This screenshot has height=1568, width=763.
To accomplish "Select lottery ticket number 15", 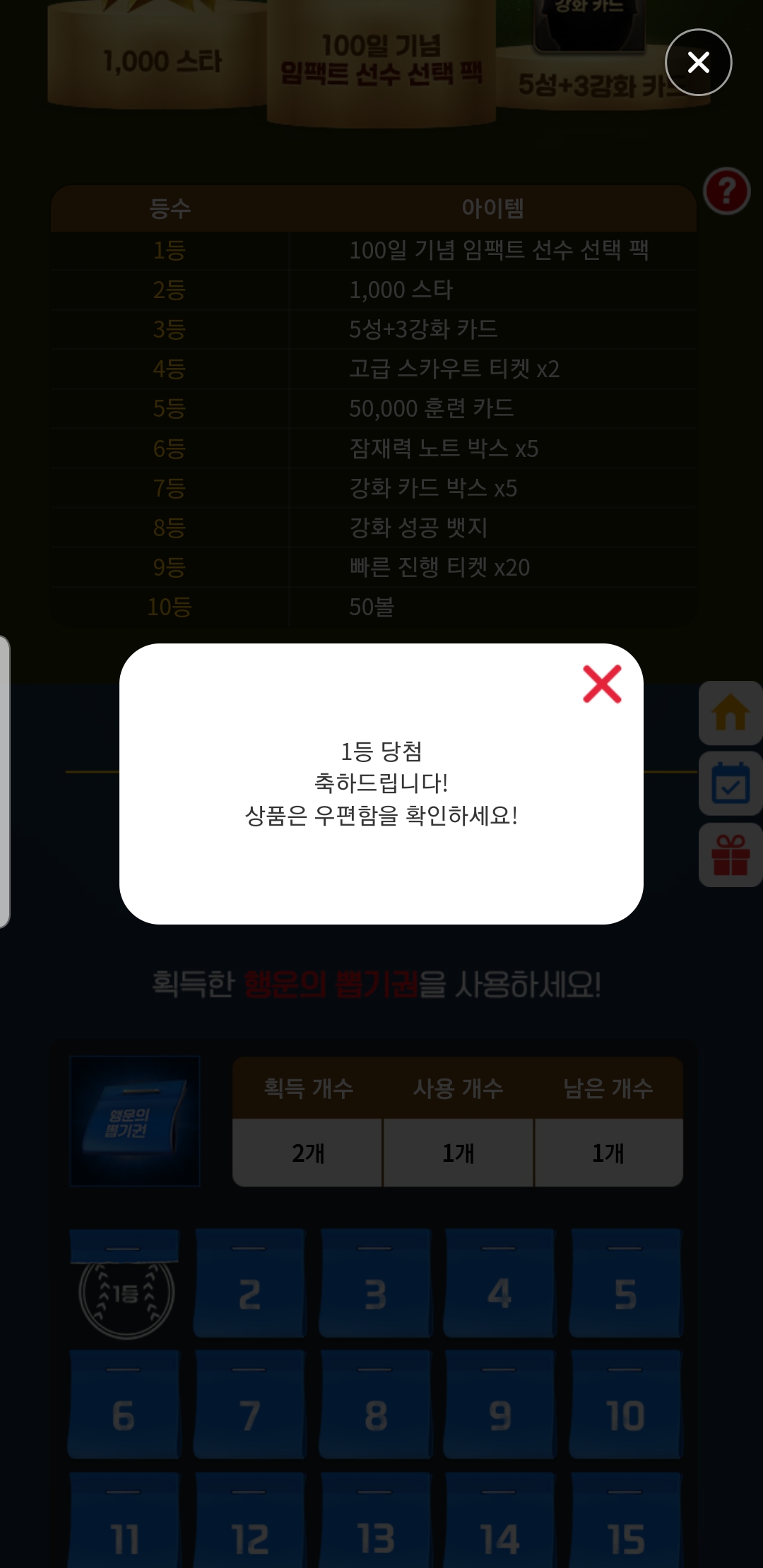I will pos(625,1526).
